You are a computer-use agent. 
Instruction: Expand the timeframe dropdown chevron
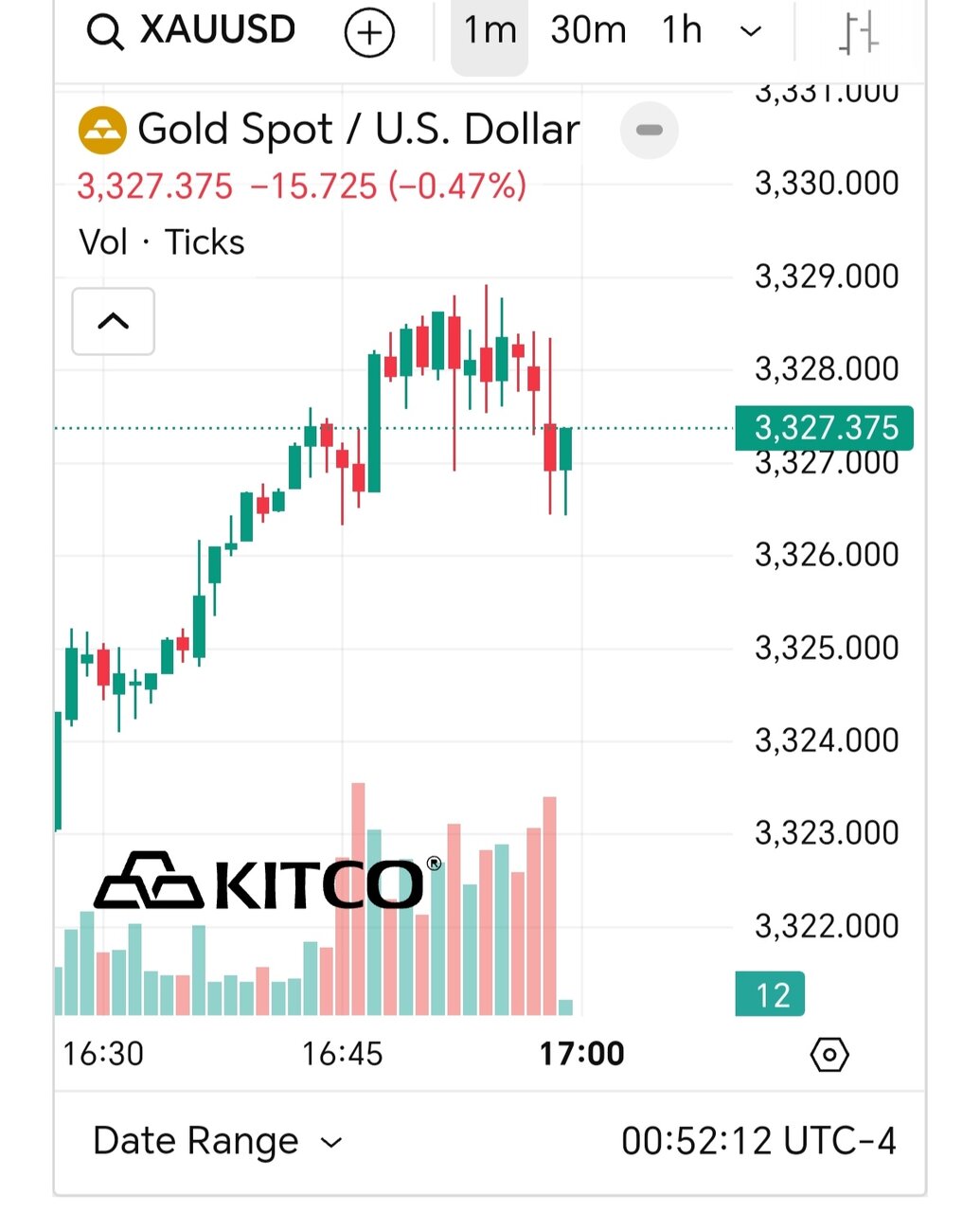point(751,32)
